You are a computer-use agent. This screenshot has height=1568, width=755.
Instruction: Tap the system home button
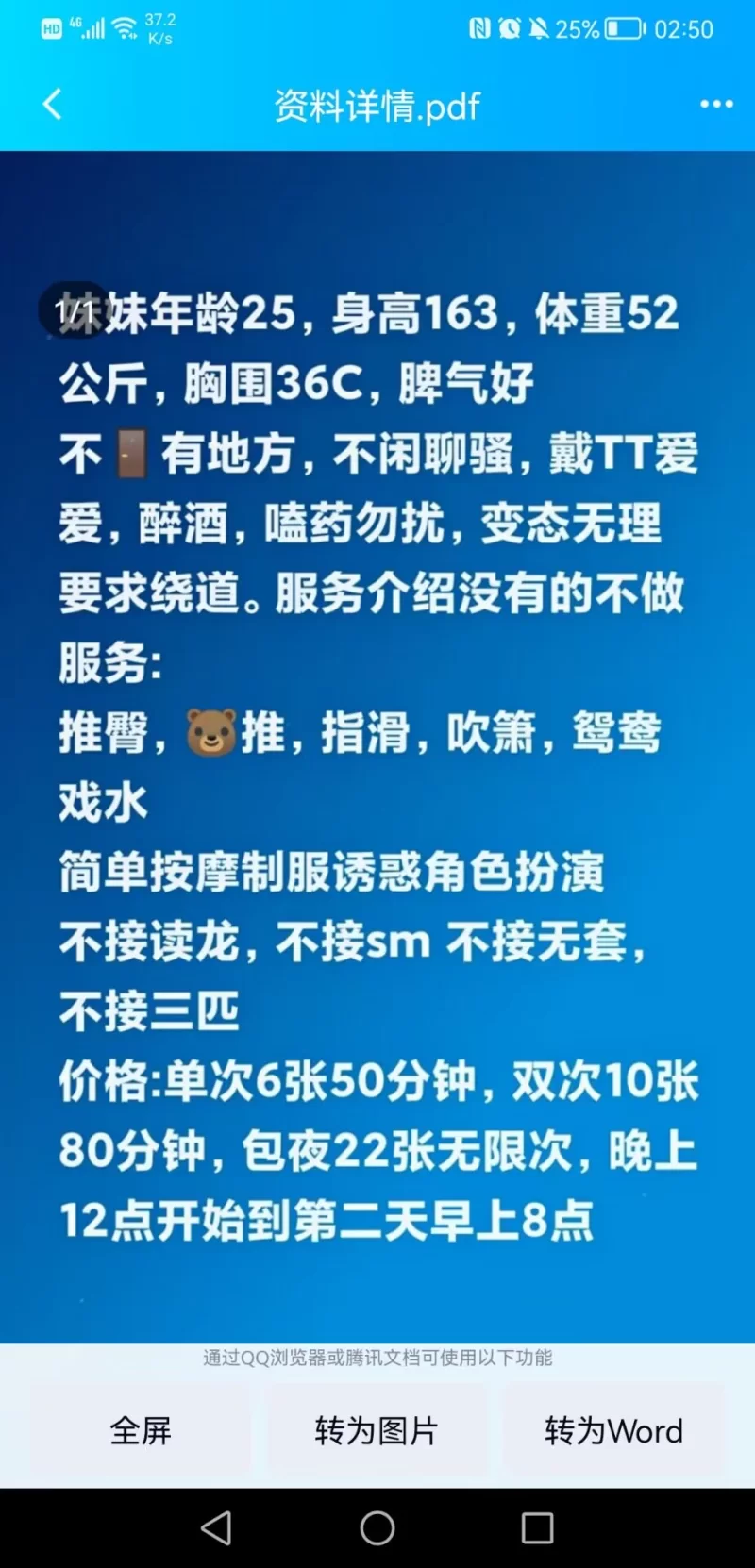(x=377, y=1527)
